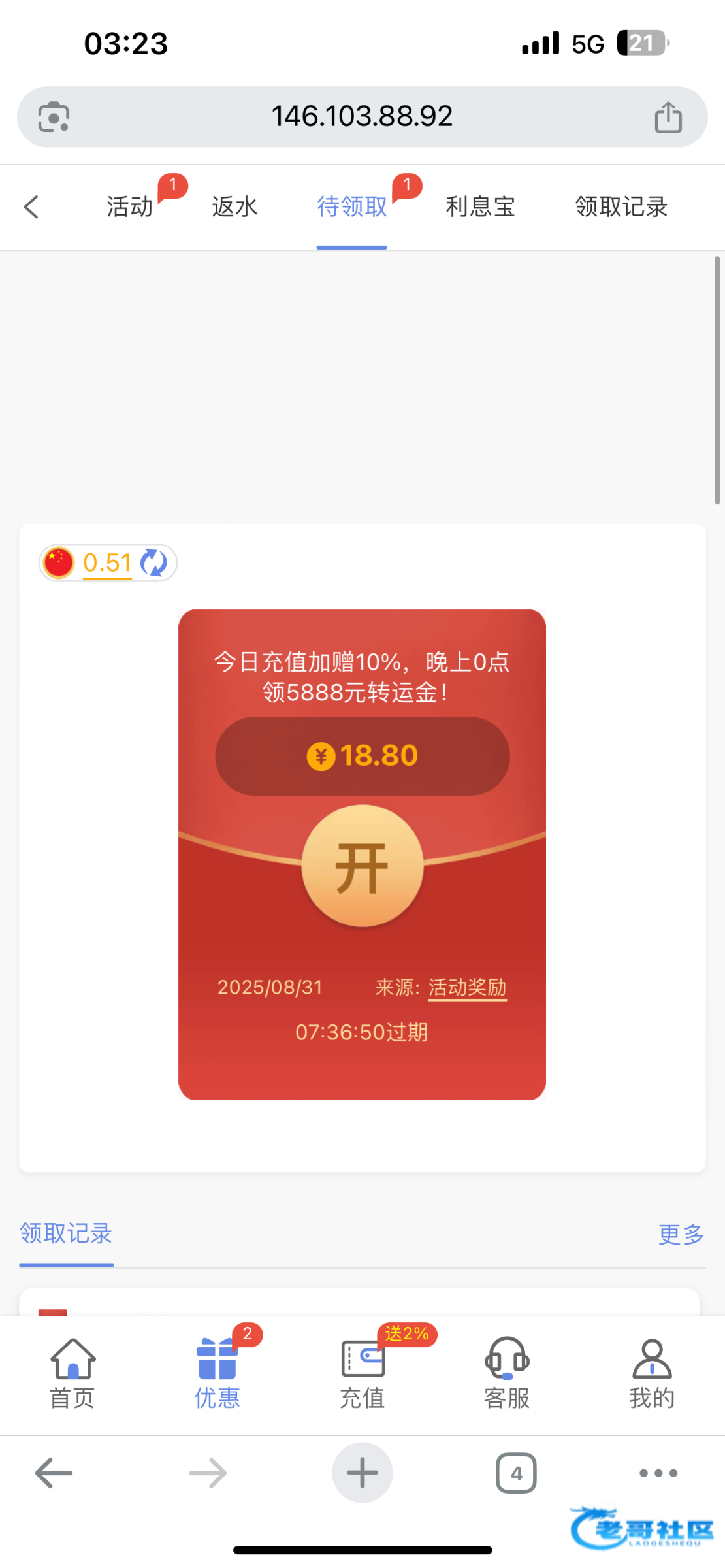The height and width of the screenshot is (1568, 725).
Task: Open the 活动奖励 source link
Action: [467, 987]
